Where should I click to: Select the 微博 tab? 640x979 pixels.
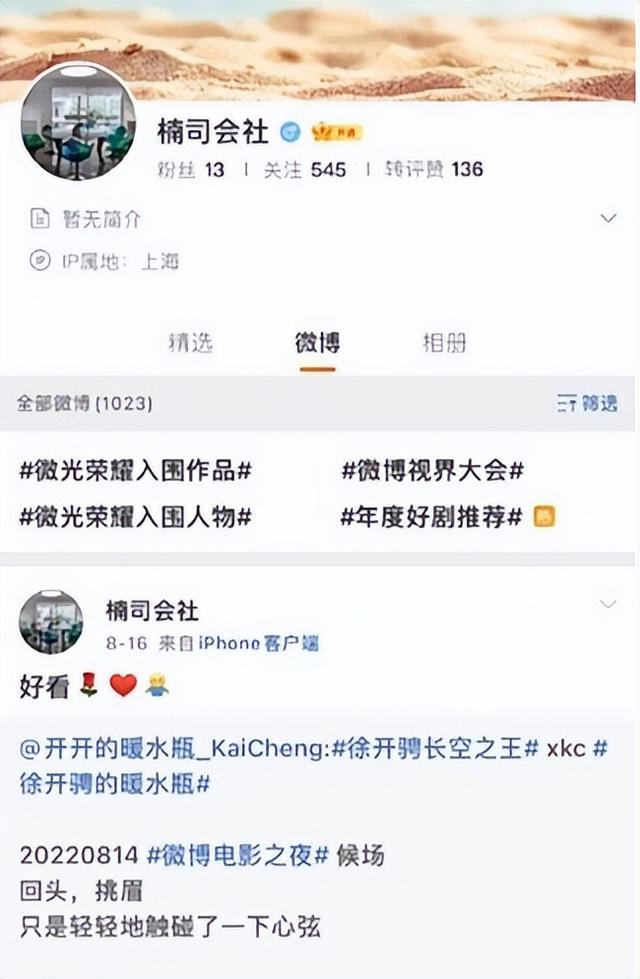pyautogui.click(x=317, y=343)
